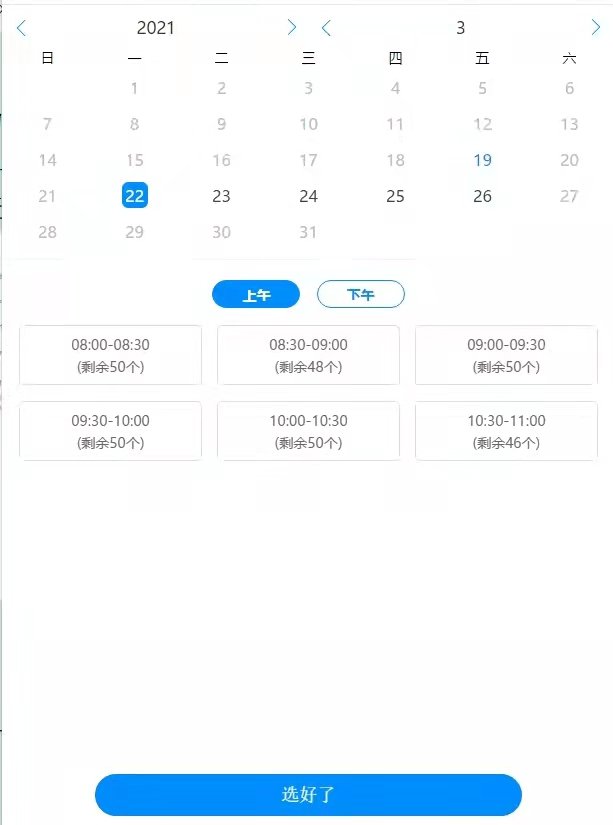Go to the previous month
The height and width of the screenshot is (825, 613).
point(326,28)
